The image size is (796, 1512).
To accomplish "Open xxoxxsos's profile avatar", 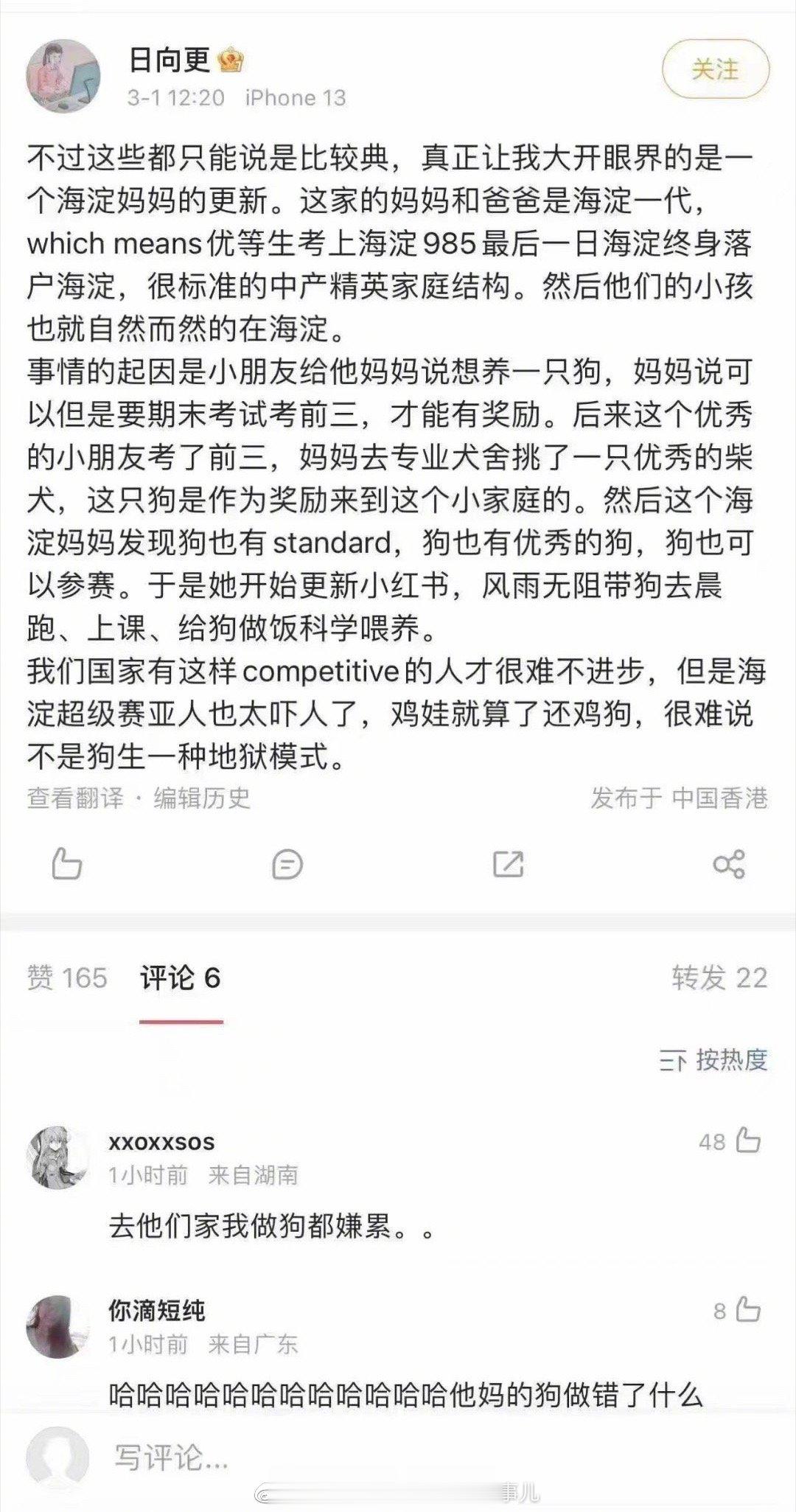I will [57, 1157].
